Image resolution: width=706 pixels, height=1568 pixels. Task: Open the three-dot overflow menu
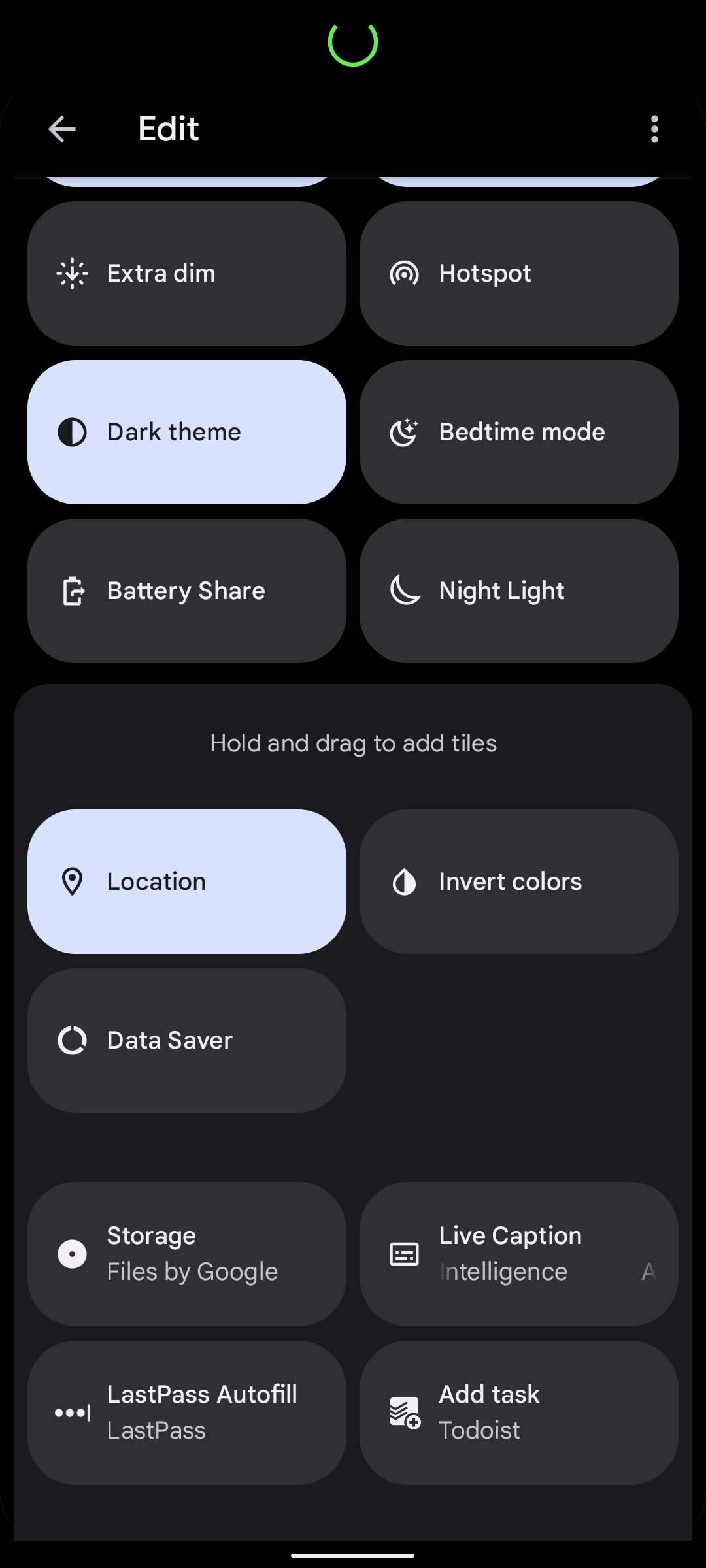[654, 129]
